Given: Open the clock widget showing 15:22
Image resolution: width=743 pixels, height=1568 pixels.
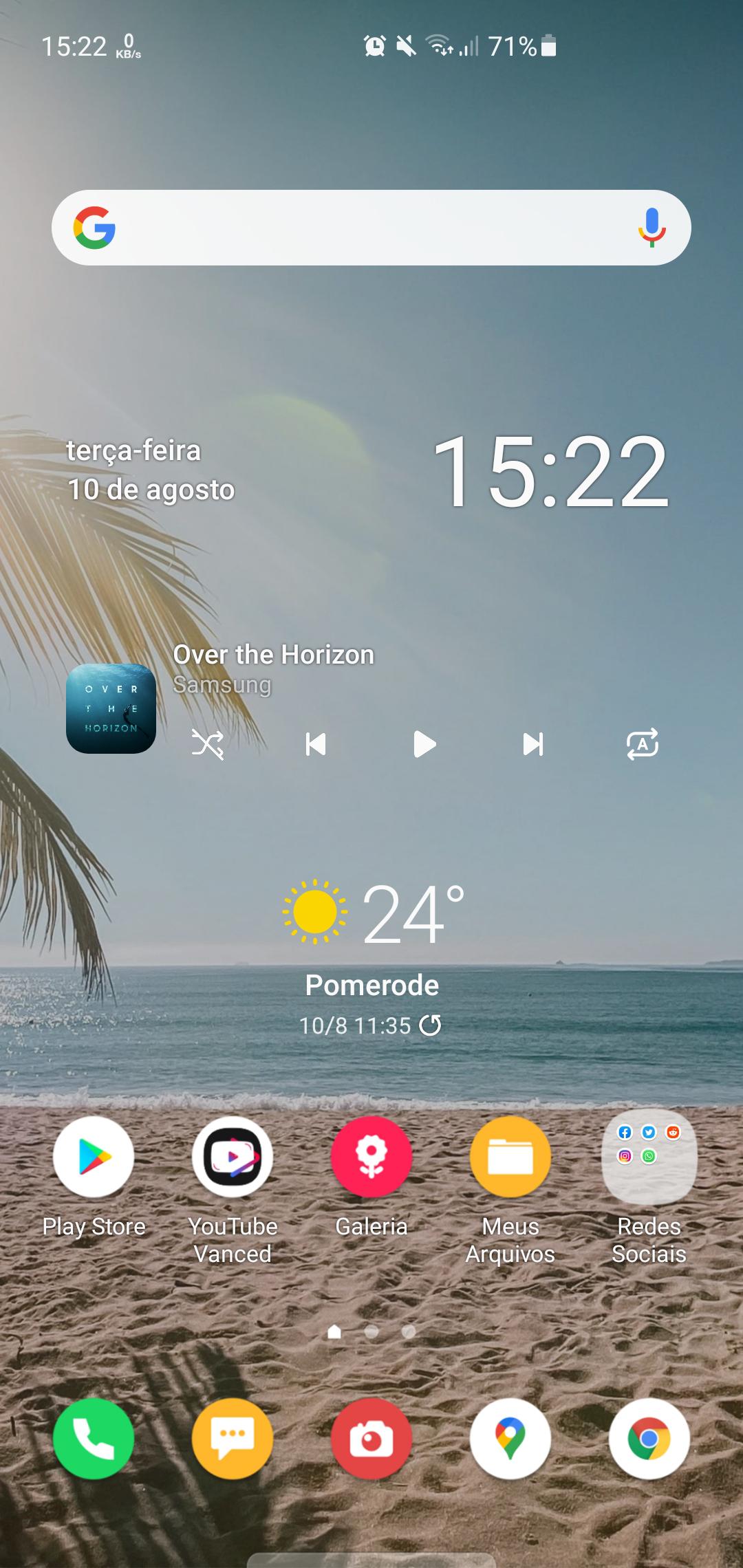Looking at the screenshot, I should pyautogui.click(x=550, y=472).
